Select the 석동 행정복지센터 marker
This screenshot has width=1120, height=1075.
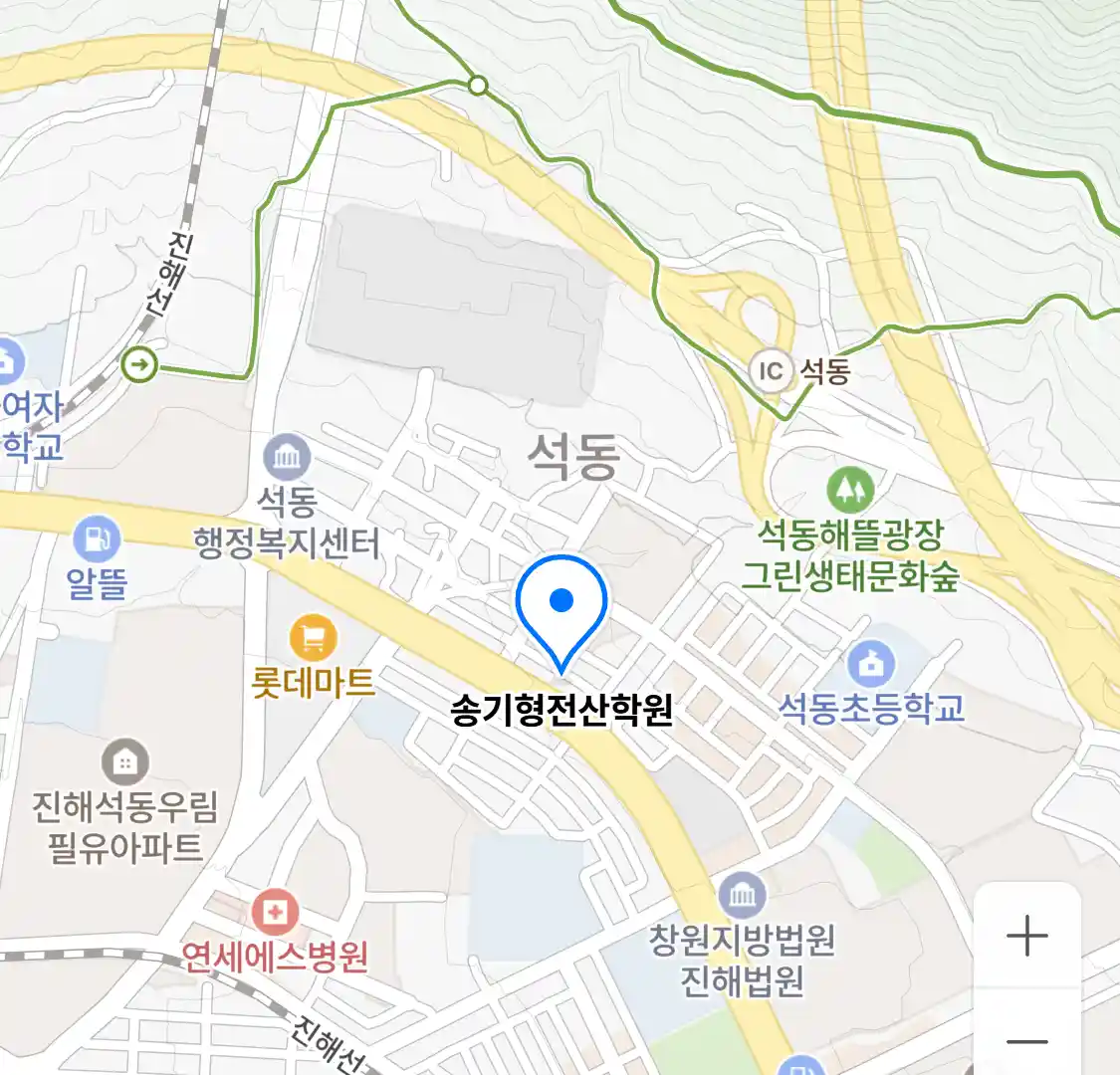pyautogui.click(x=287, y=458)
